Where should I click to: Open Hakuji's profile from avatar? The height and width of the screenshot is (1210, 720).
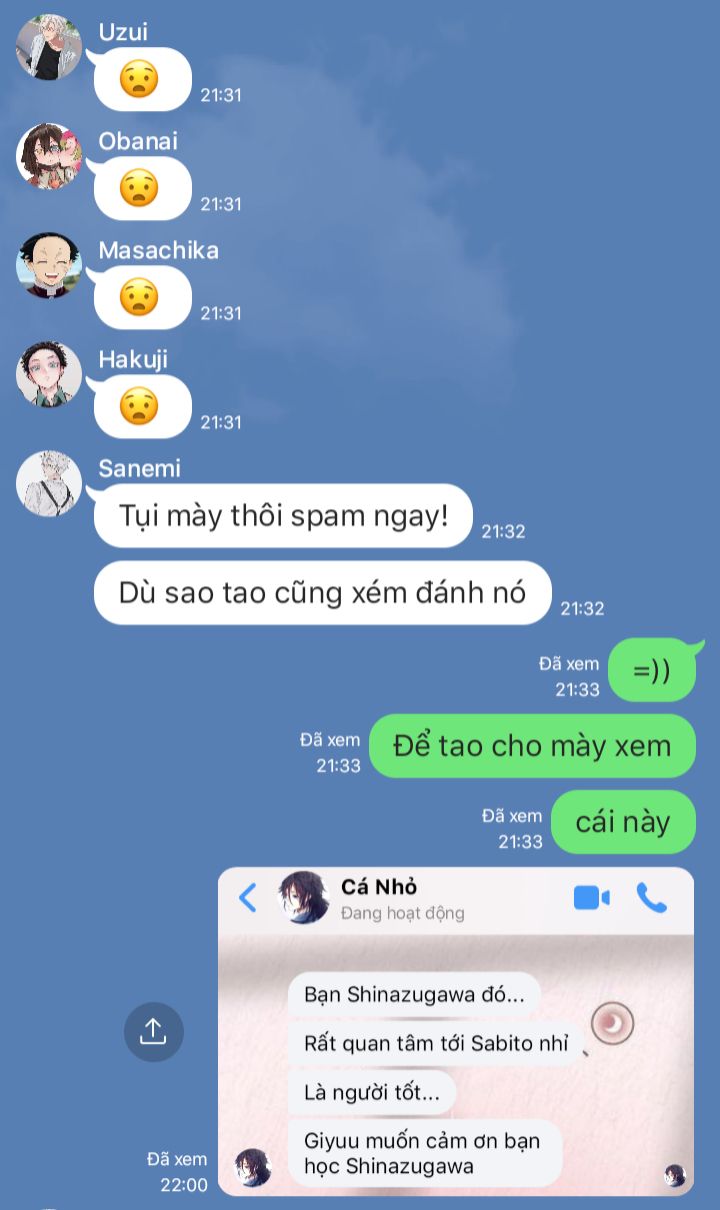(49, 374)
